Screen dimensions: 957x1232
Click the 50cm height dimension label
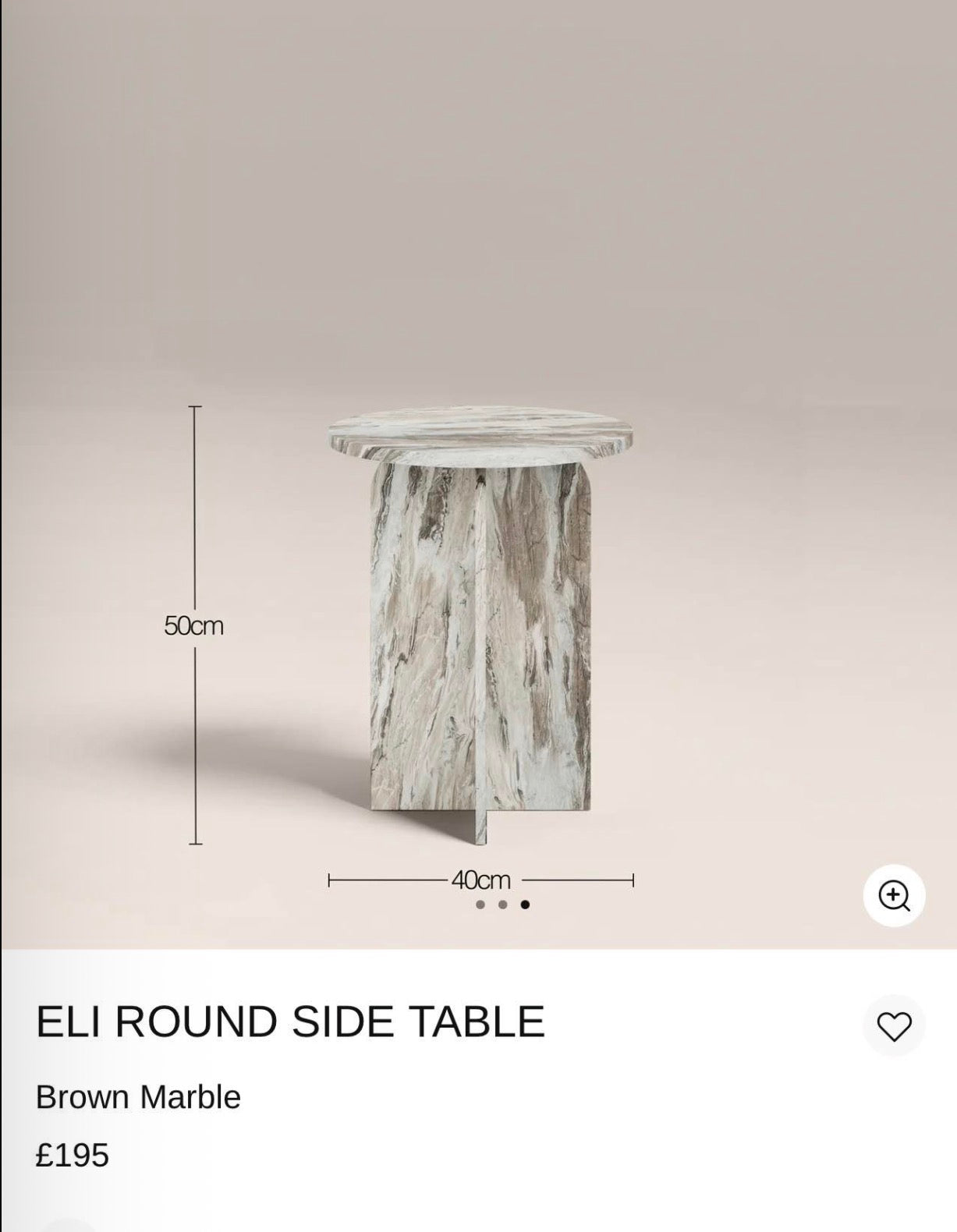pyautogui.click(x=193, y=624)
